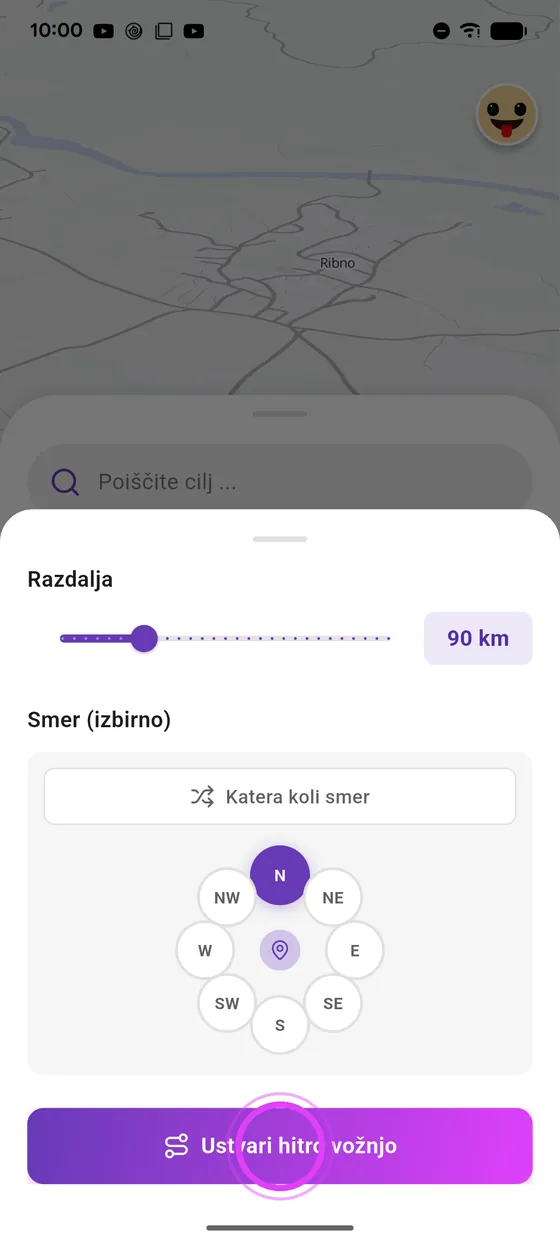Viewport: 560px width, 1244px height.
Task: Select the E direction
Action: coord(355,950)
